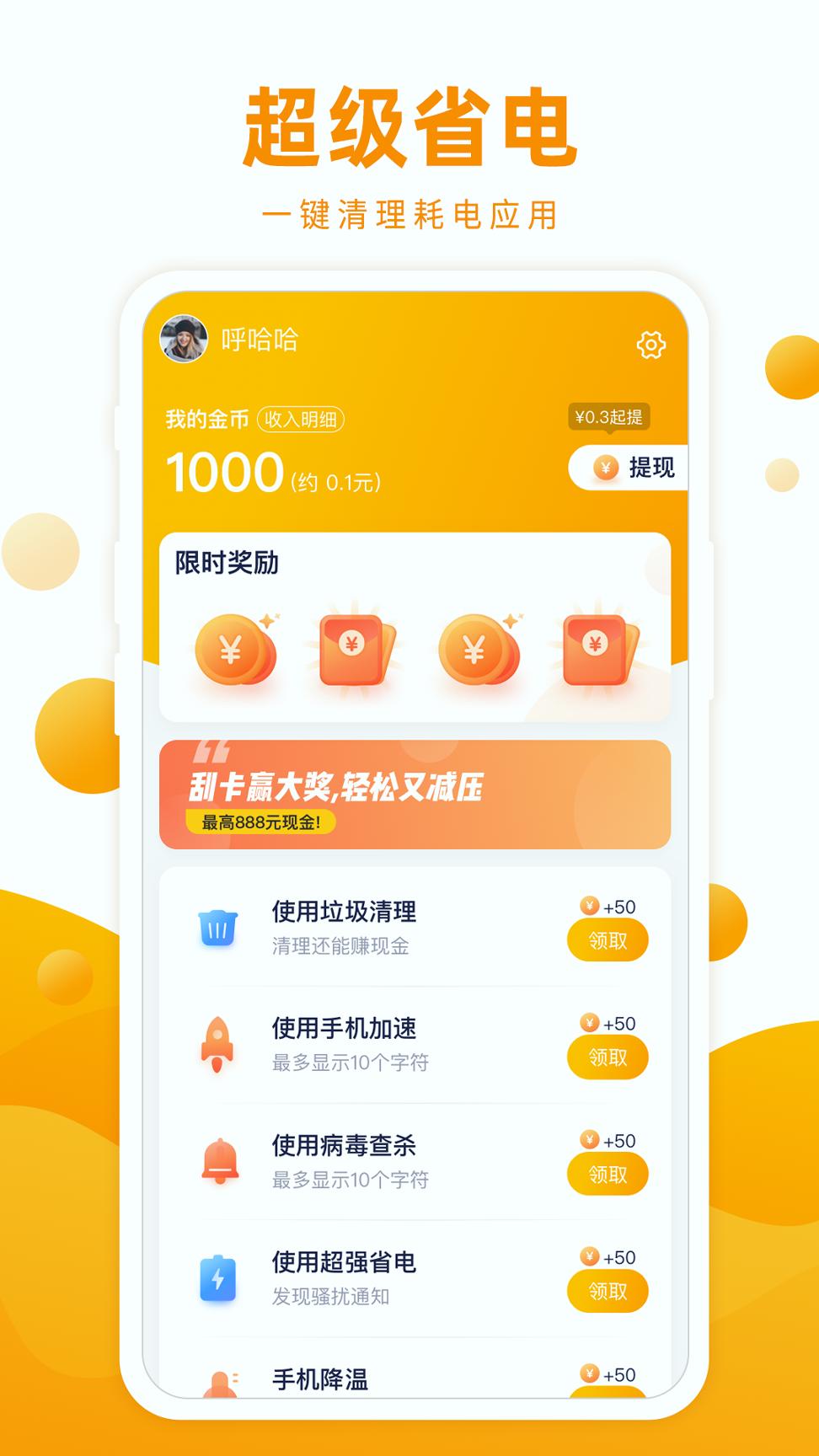Click 领取 next to 使用手机加速
Screen dimensions: 819x1456
click(x=608, y=1056)
